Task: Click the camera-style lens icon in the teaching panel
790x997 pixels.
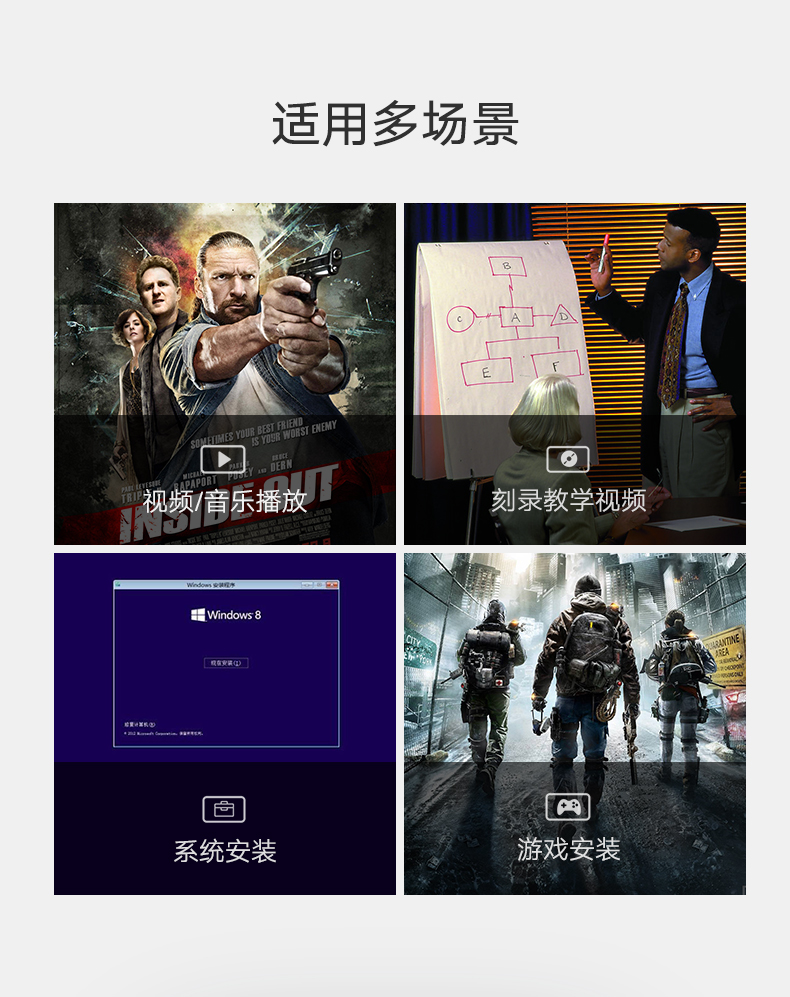Action: (568, 461)
